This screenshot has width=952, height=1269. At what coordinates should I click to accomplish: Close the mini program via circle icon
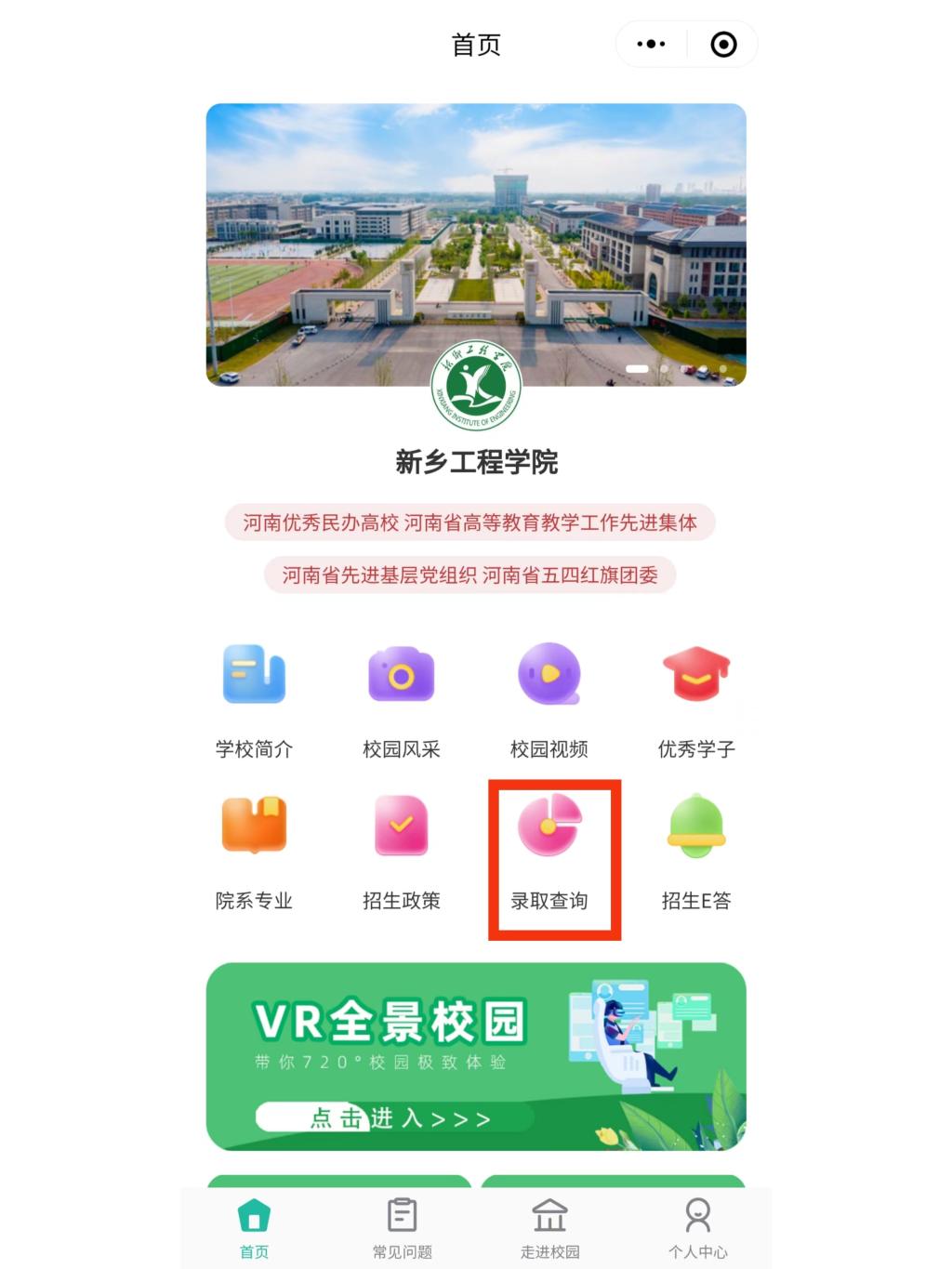pyautogui.click(x=723, y=44)
